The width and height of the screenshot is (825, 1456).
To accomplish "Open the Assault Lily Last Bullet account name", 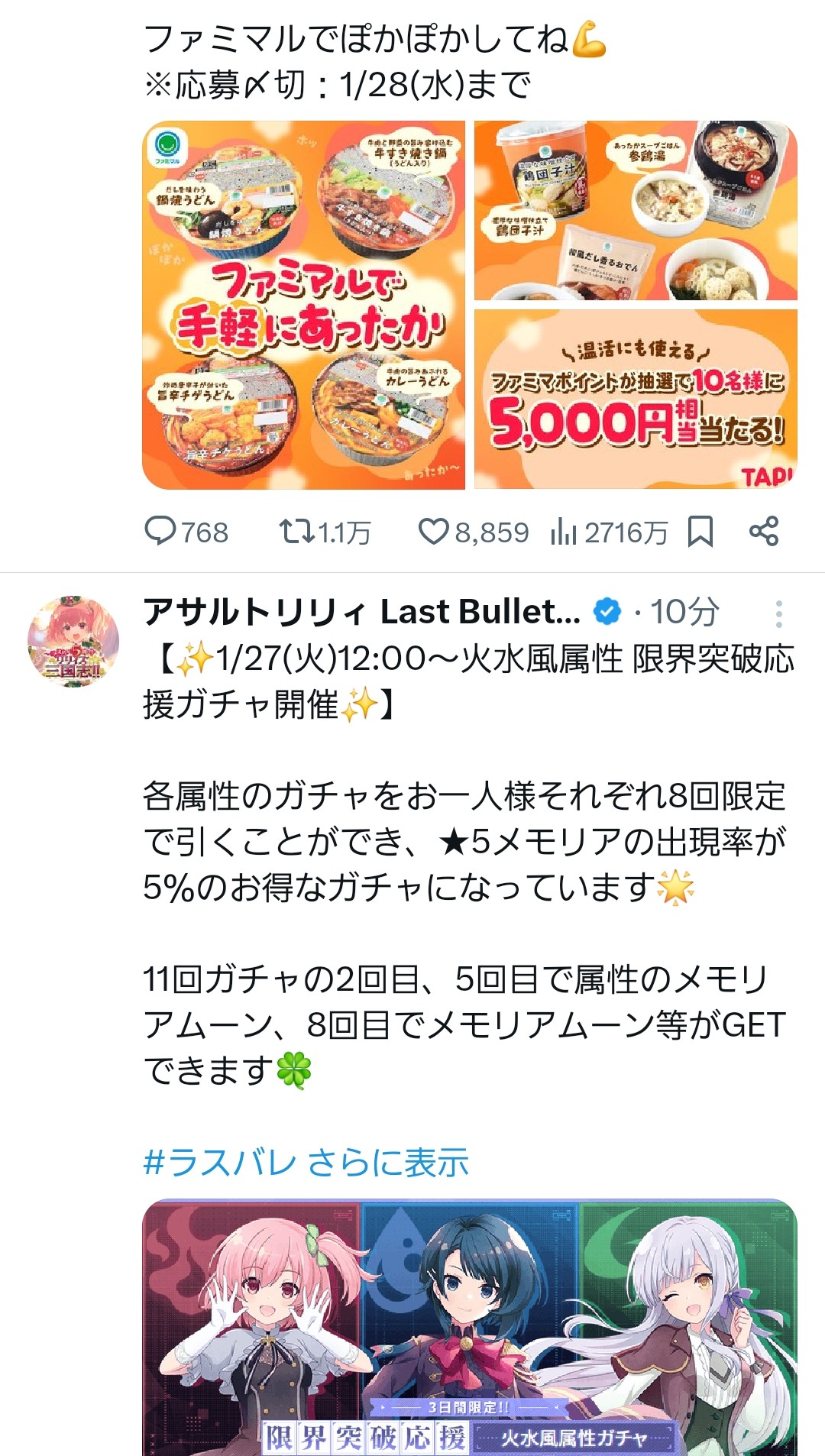I will coord(362,612).
